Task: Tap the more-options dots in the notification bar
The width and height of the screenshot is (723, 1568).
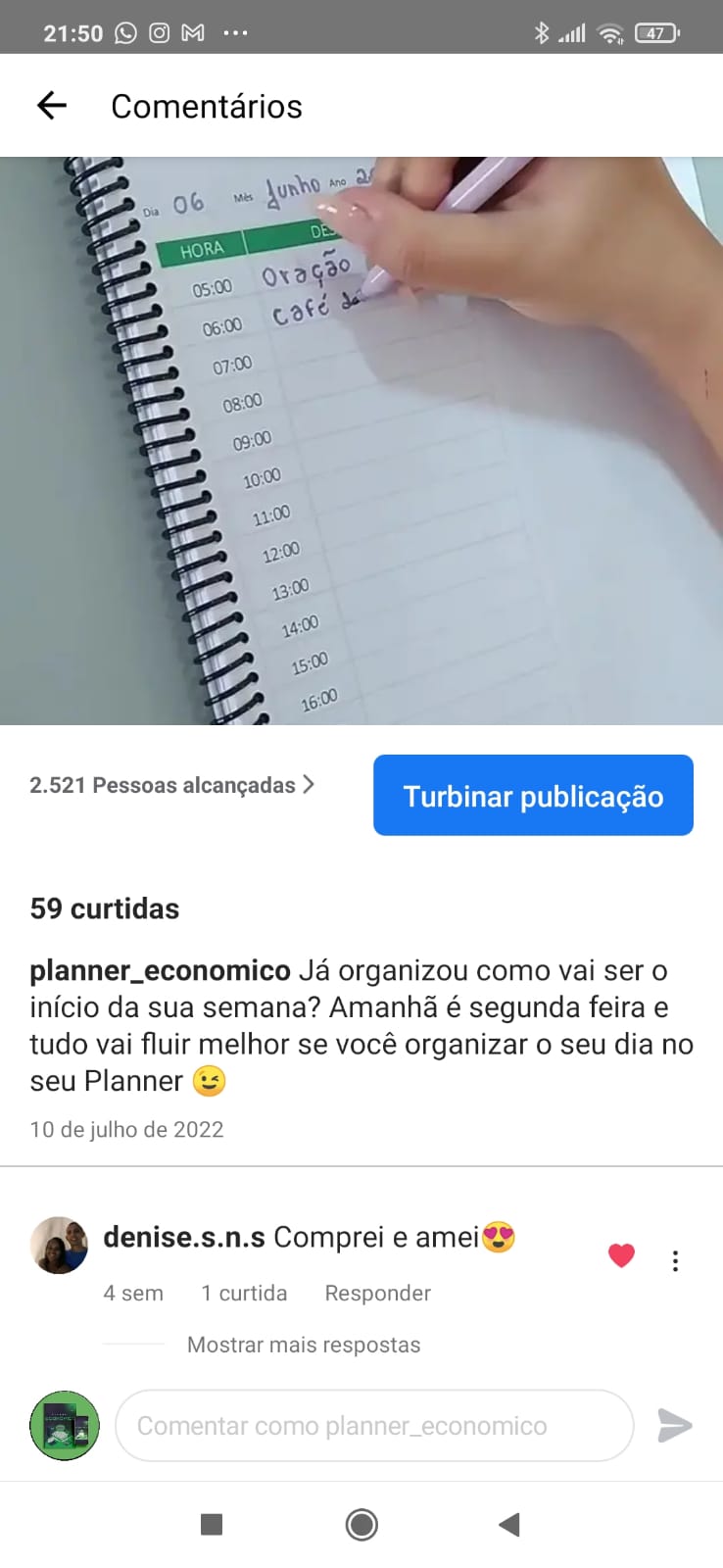Action: coord(236,32)
